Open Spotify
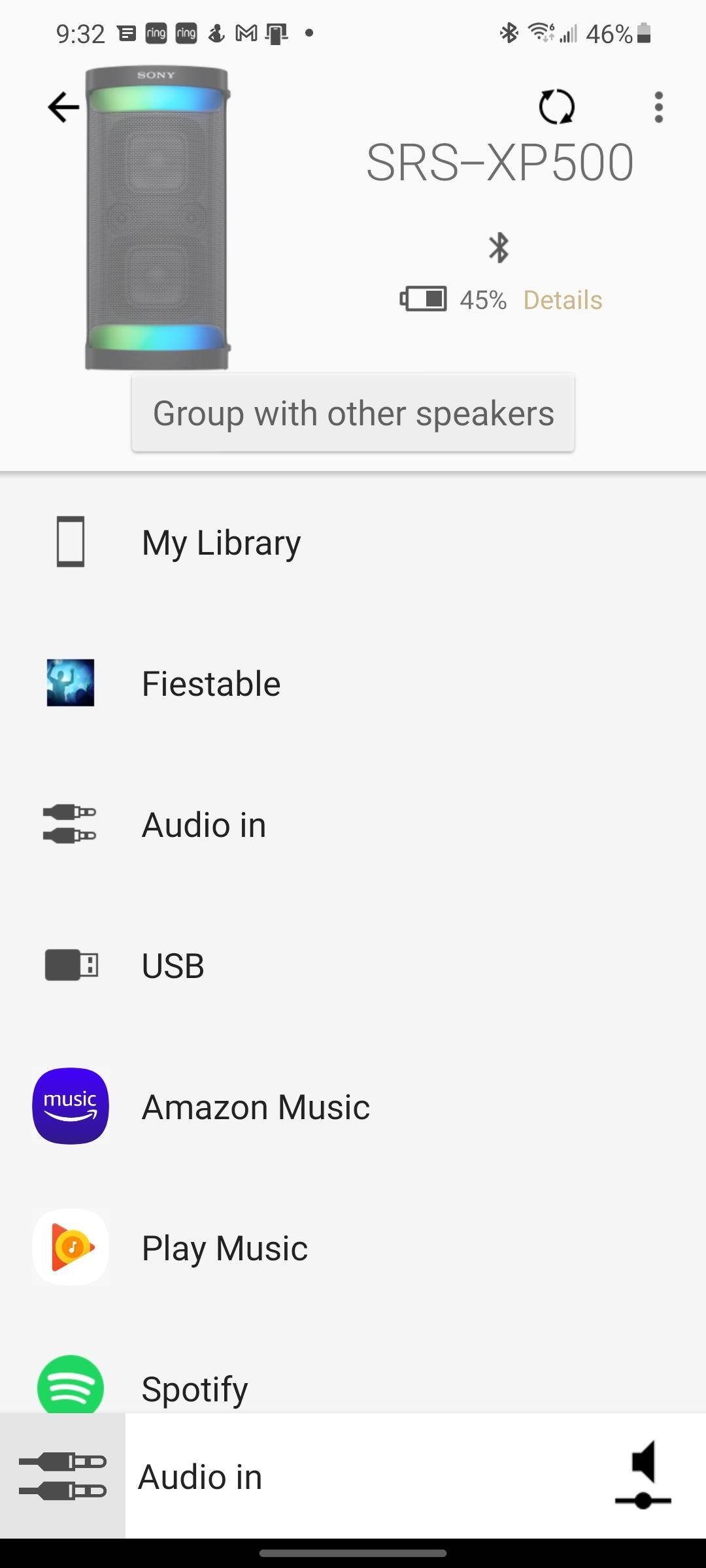This screenshot has width=706, height=1568. click(x=194, y=1388)
